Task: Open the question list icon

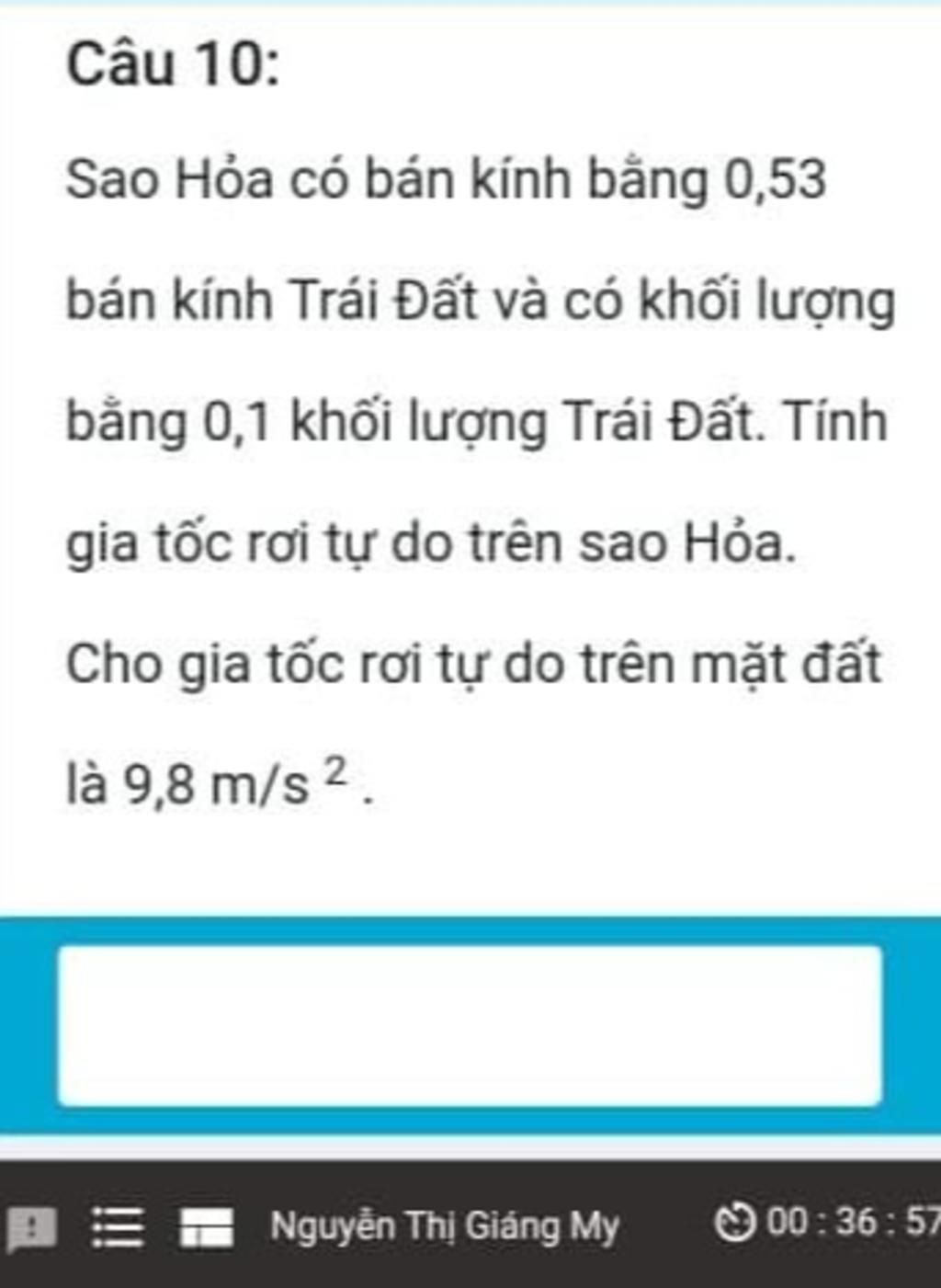Action: (x=119, y=1227)
